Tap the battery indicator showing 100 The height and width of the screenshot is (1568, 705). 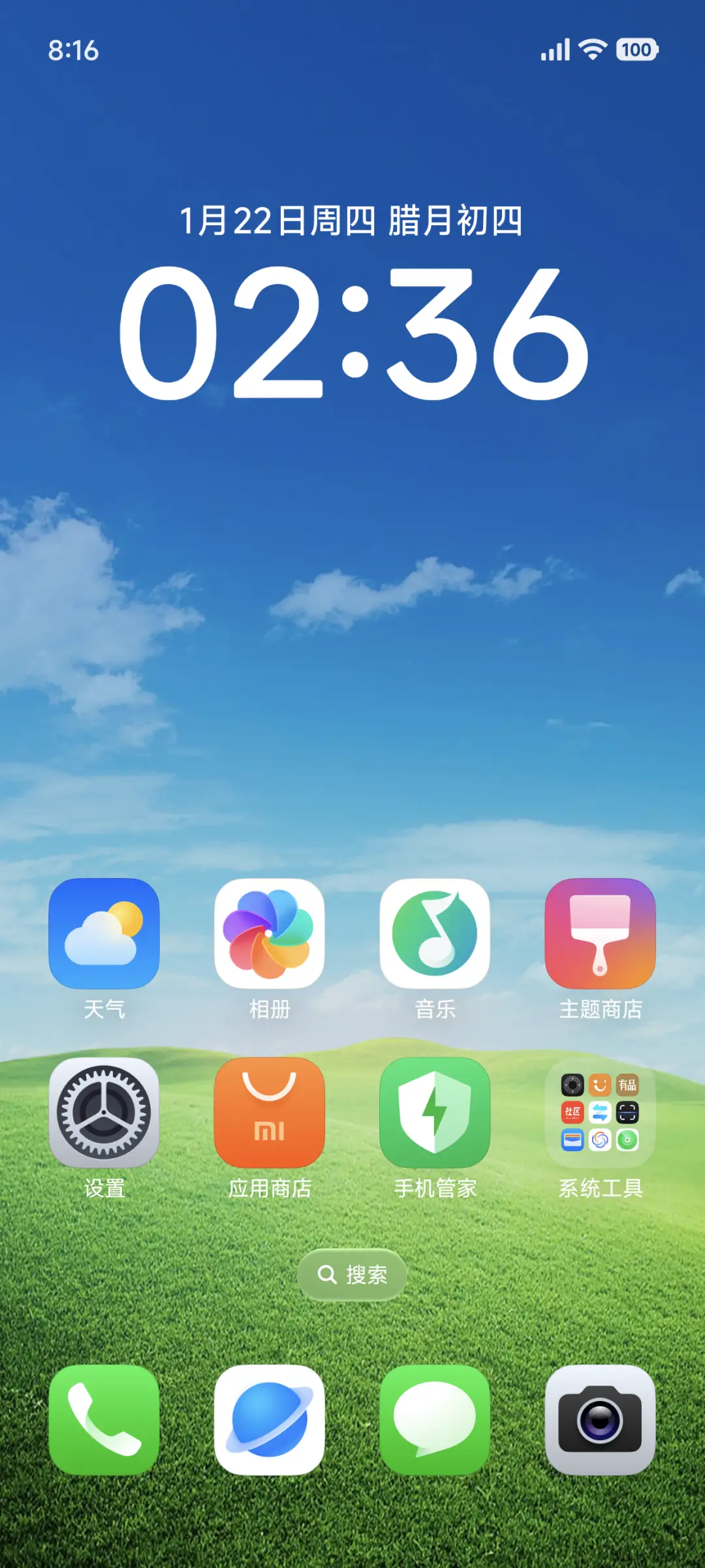coord(636,49)
